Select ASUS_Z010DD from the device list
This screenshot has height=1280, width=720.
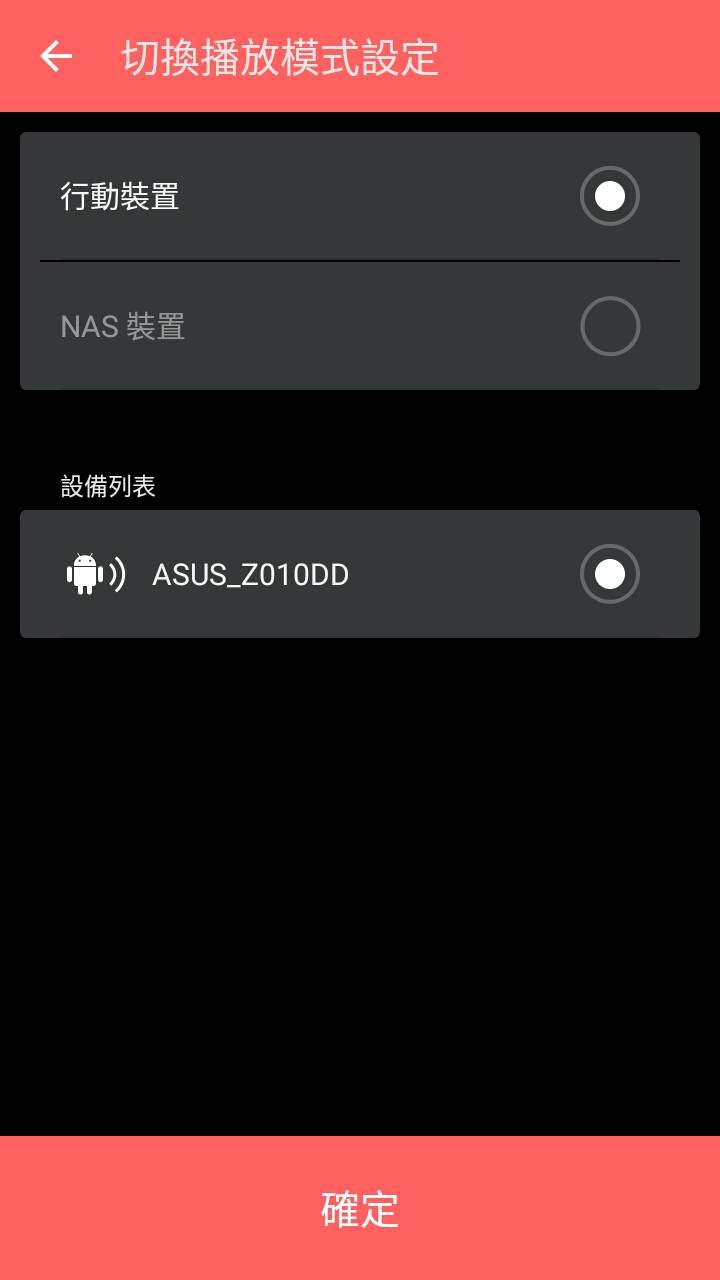point(360,574)
